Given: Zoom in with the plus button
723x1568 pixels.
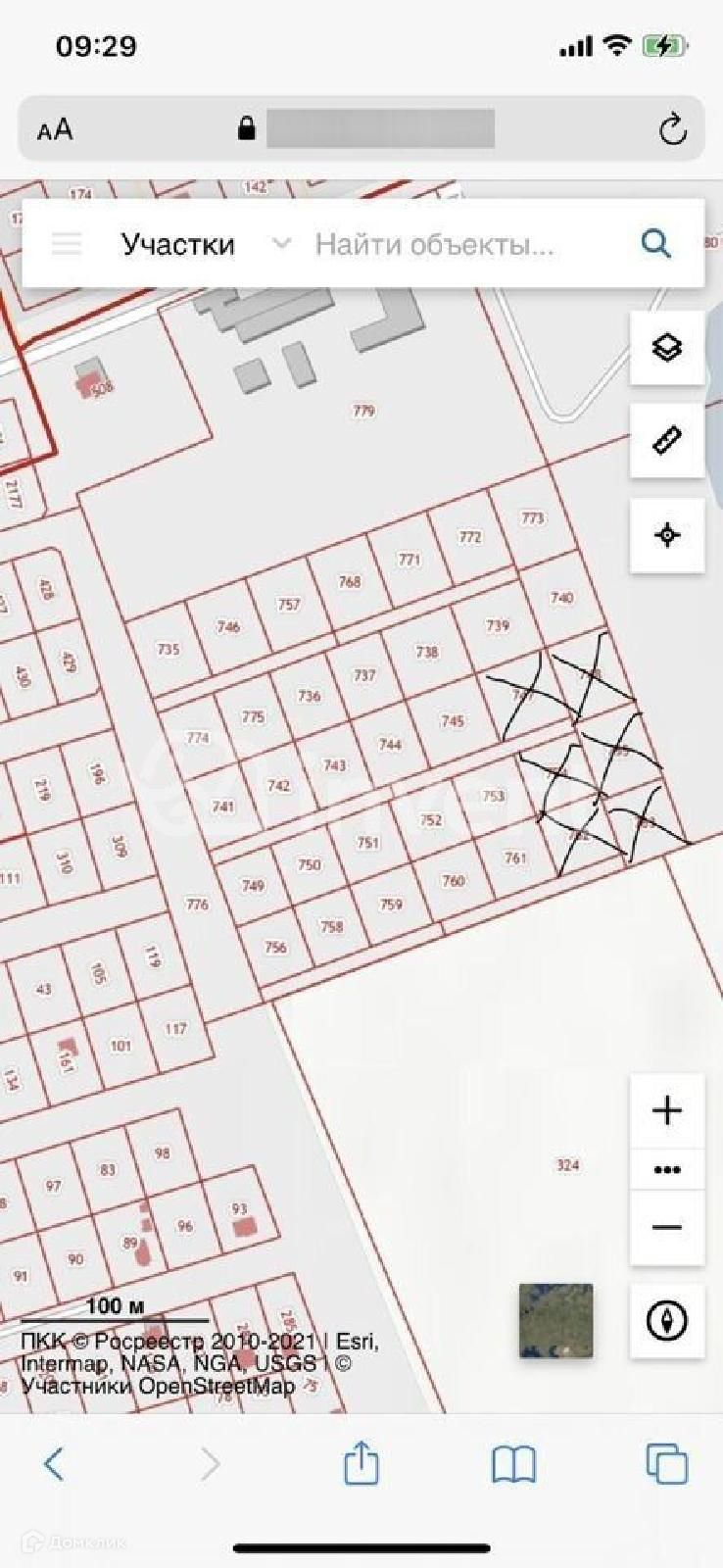Looking at the screenshot, I should tap(667, 1110).
